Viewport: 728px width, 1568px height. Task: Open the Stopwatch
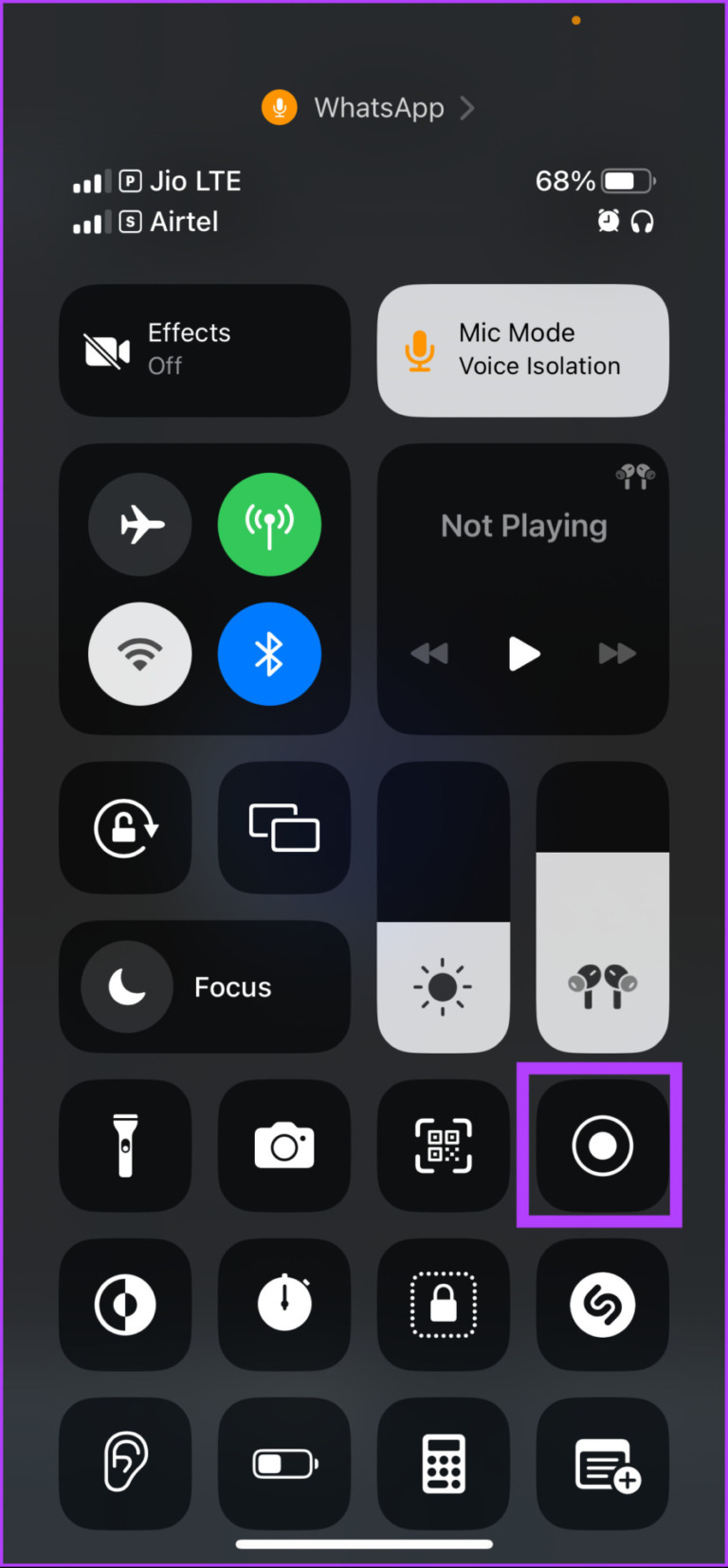[x=284, y=1305]
